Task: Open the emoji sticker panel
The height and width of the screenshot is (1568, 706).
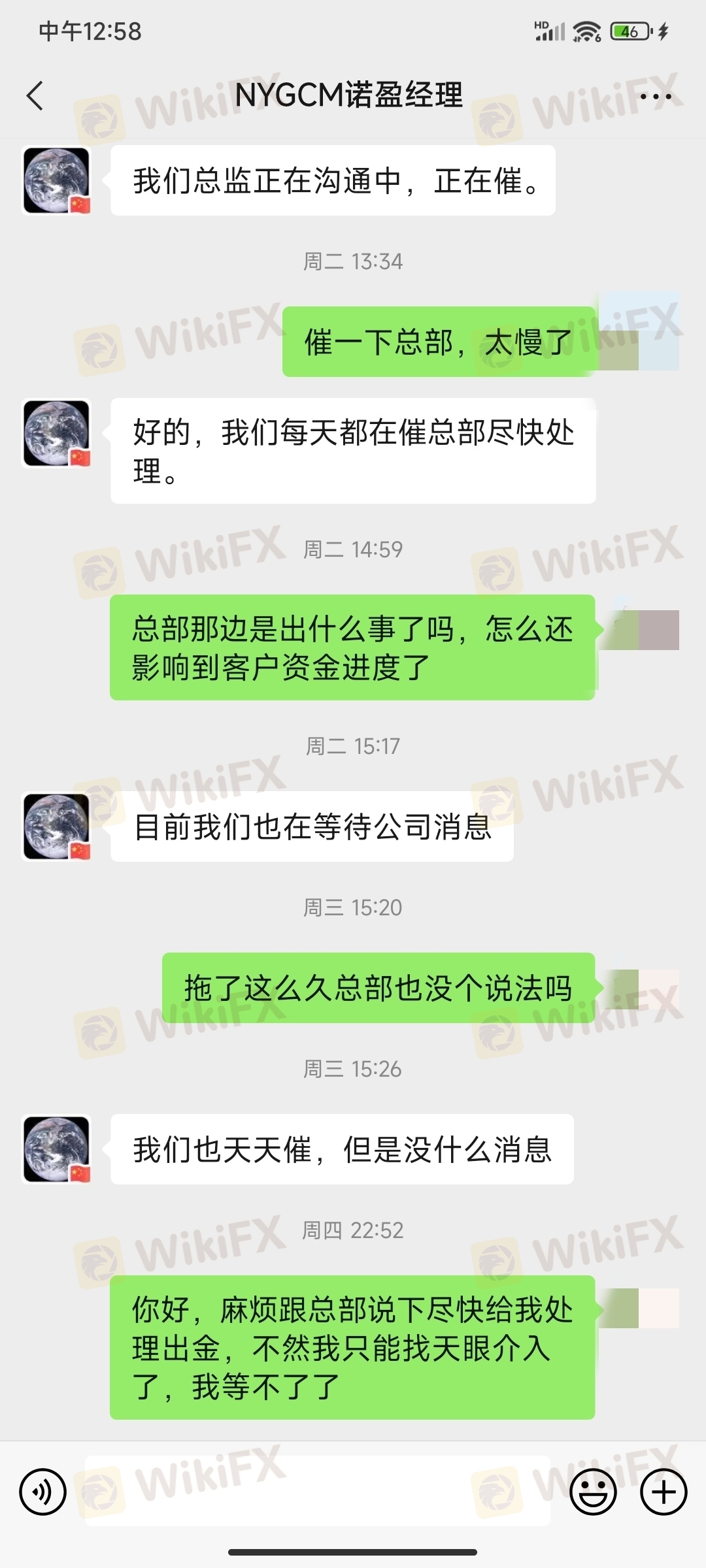Action: pyautogui.click(x=594, y=1492)
